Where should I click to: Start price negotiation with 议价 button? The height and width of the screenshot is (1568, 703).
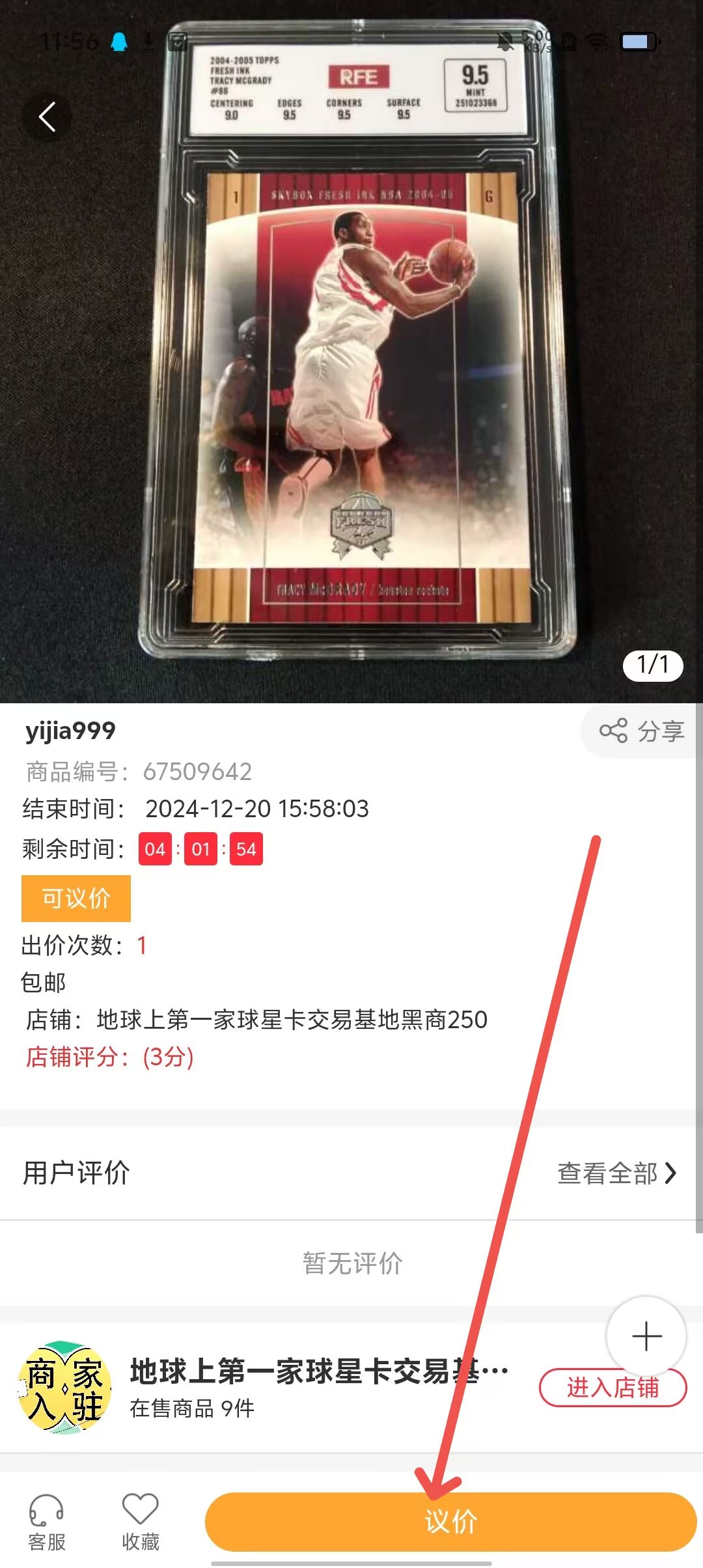(451, 1522)
